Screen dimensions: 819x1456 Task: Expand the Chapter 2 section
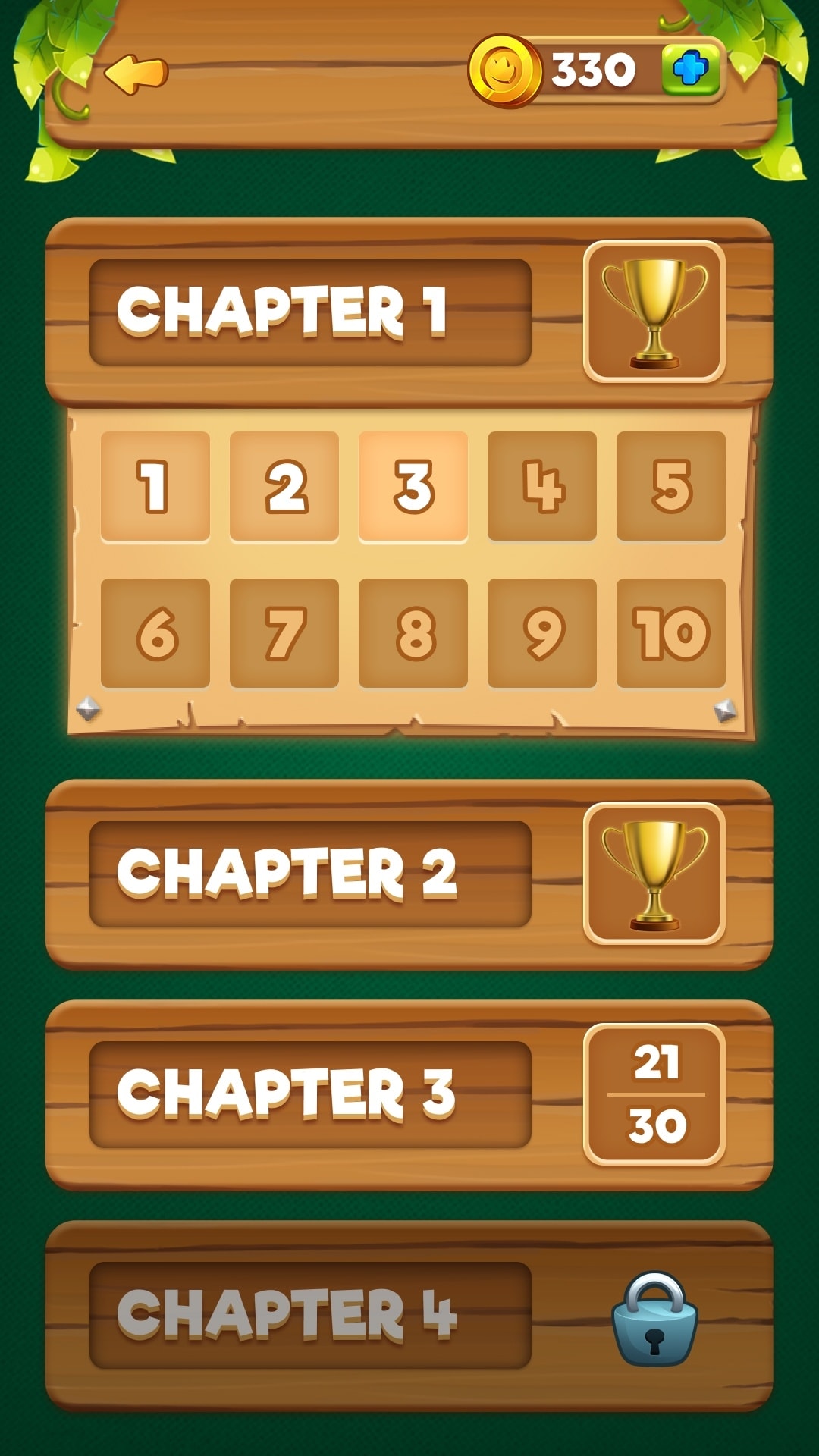click(x=309, y=874)
